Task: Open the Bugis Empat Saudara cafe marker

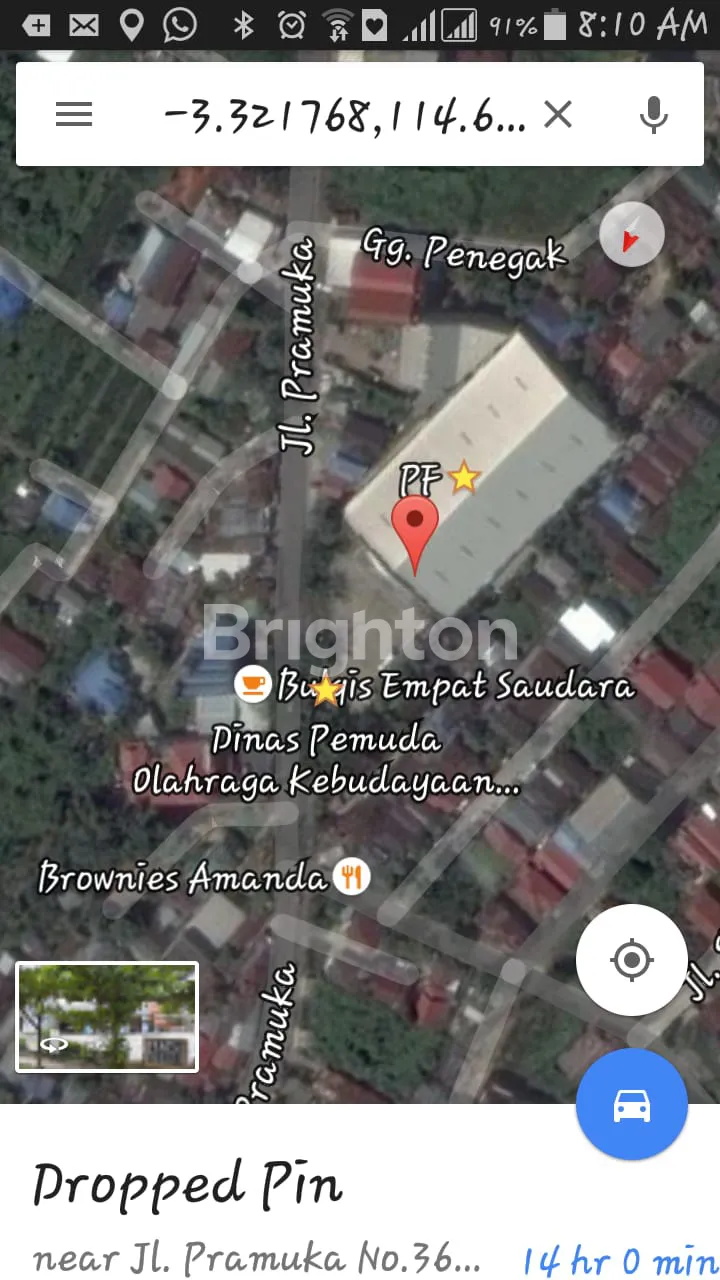Action: pos(253,685)
